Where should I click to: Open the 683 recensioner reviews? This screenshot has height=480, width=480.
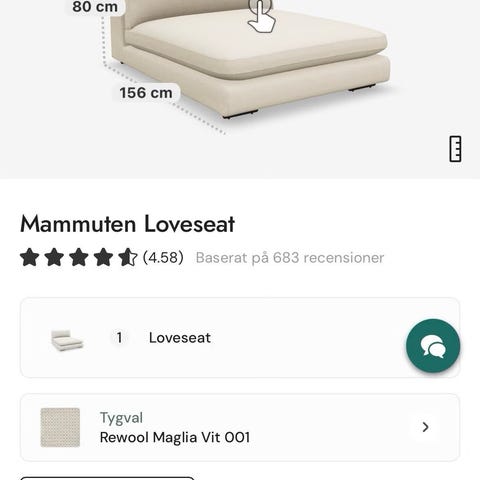click(290, 258)
